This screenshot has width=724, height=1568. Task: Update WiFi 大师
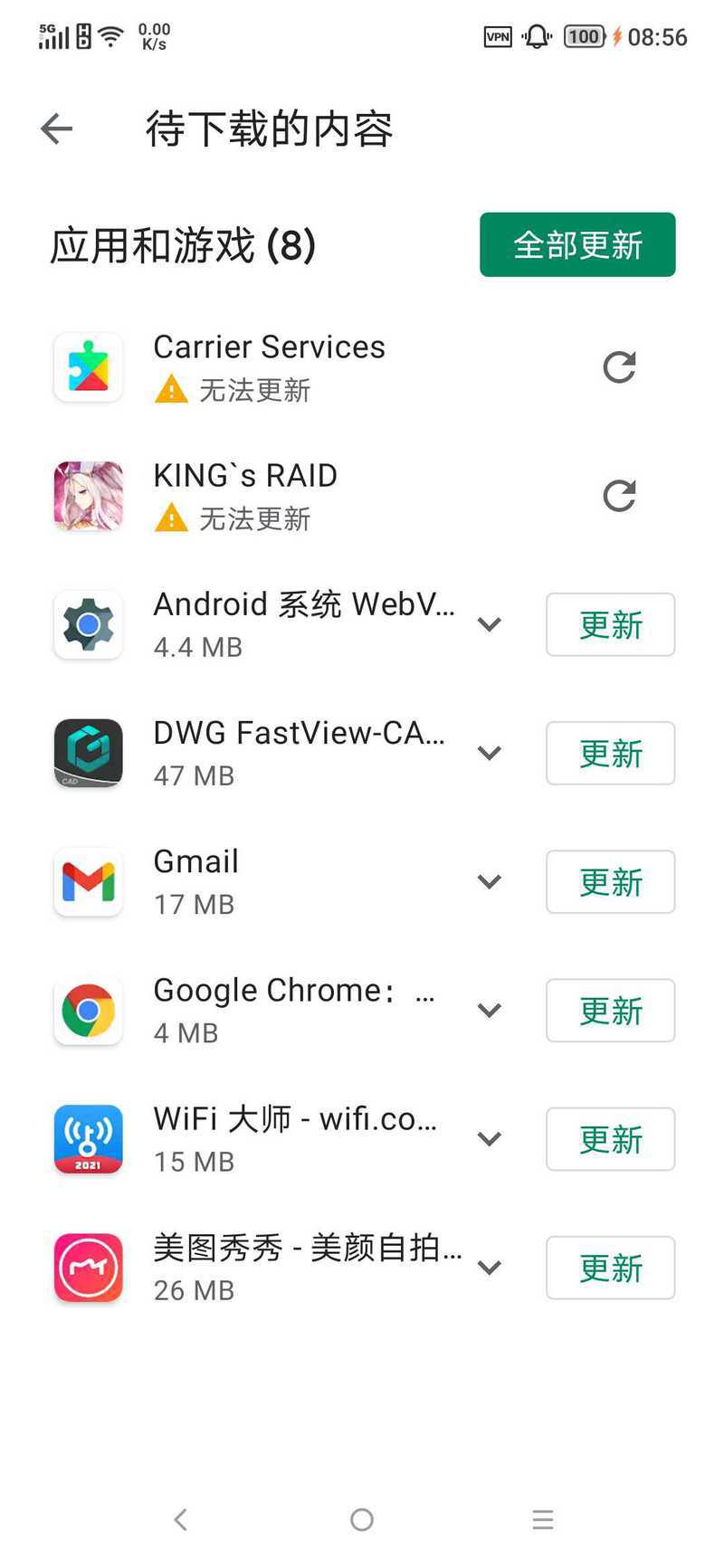click(610, 1138)
